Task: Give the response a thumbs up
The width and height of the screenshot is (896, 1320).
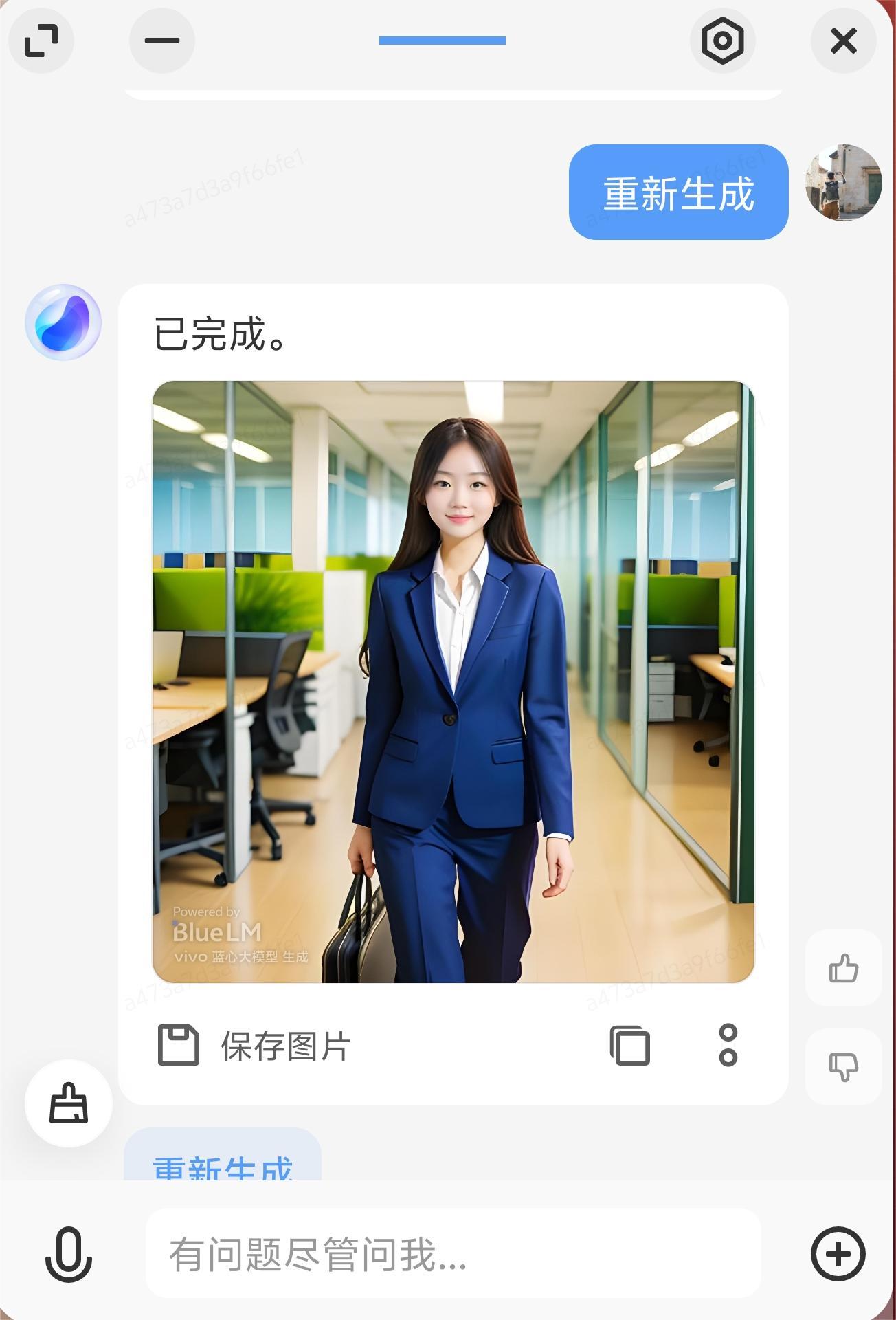Action: click(x=843, y=969)
